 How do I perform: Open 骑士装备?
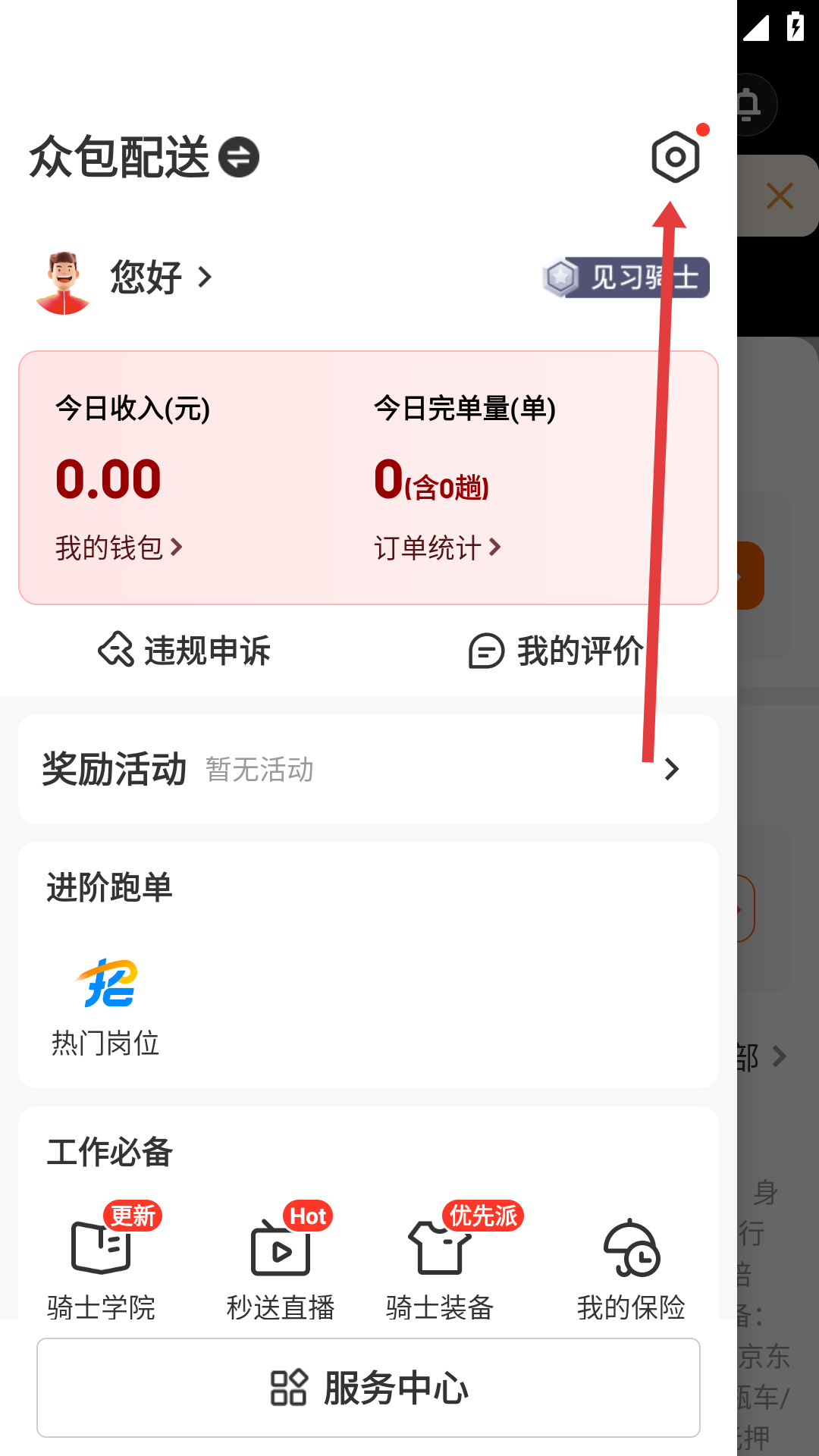click(440, 1263)
